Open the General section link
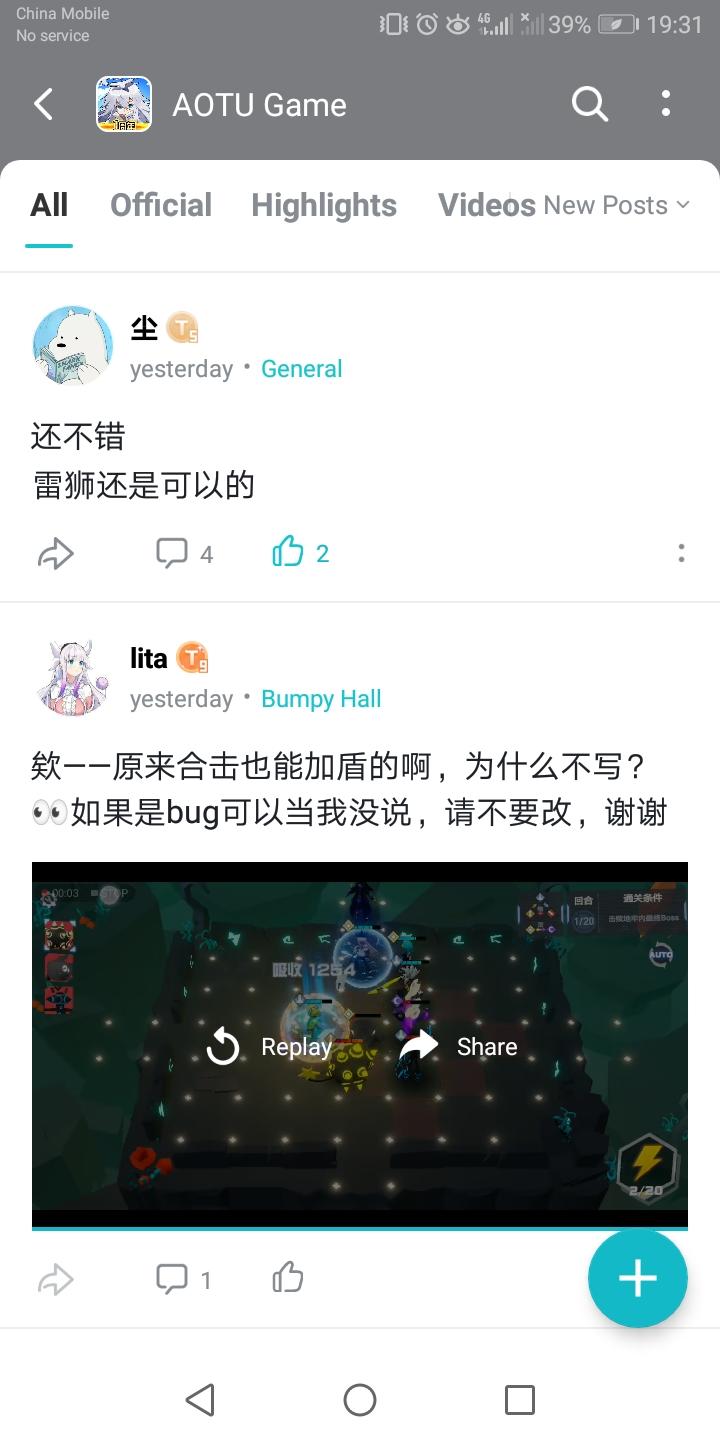Image resolution: width=720 pixels, height=1440 pixels. tap(302, 368)
